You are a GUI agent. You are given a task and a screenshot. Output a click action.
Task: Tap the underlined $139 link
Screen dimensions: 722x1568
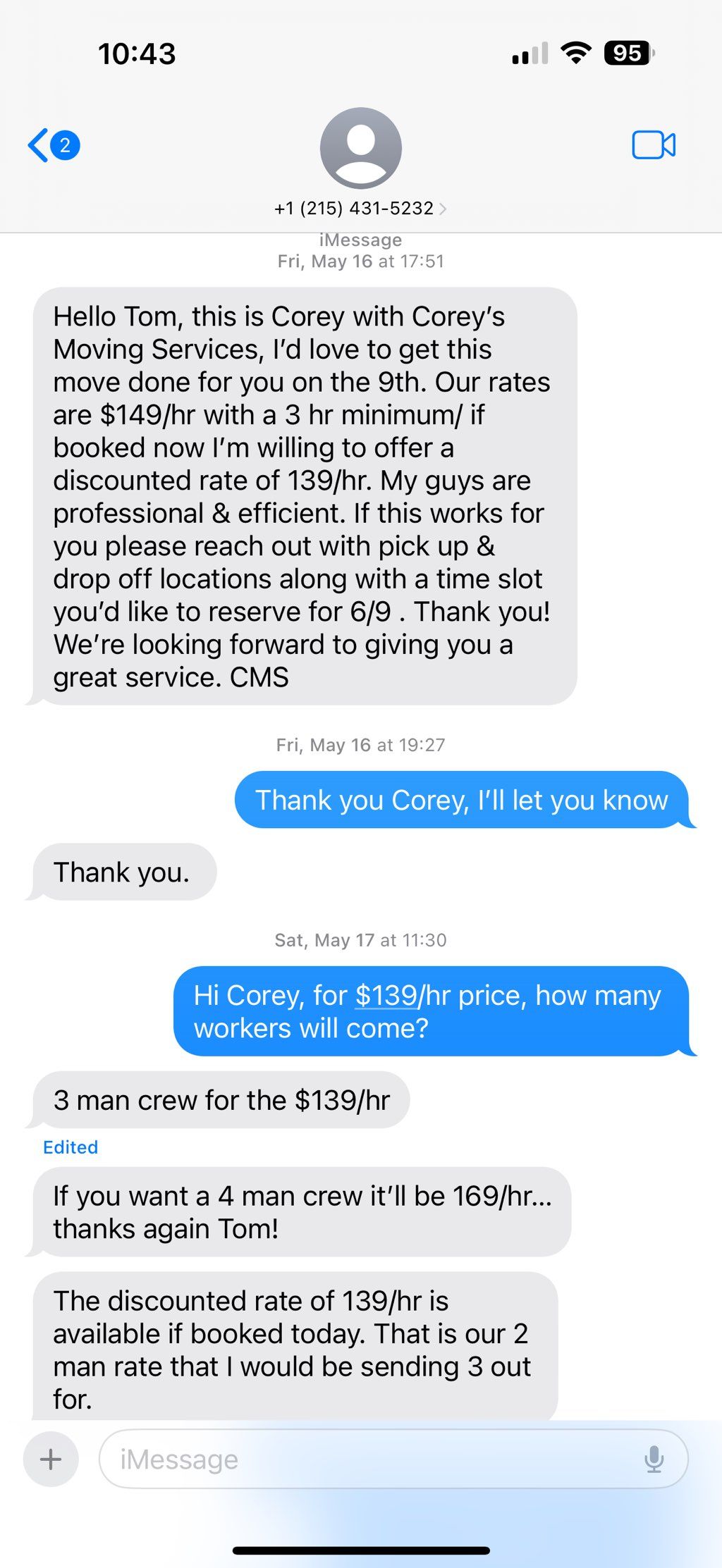pyautogui.click(x=386, y=995)
